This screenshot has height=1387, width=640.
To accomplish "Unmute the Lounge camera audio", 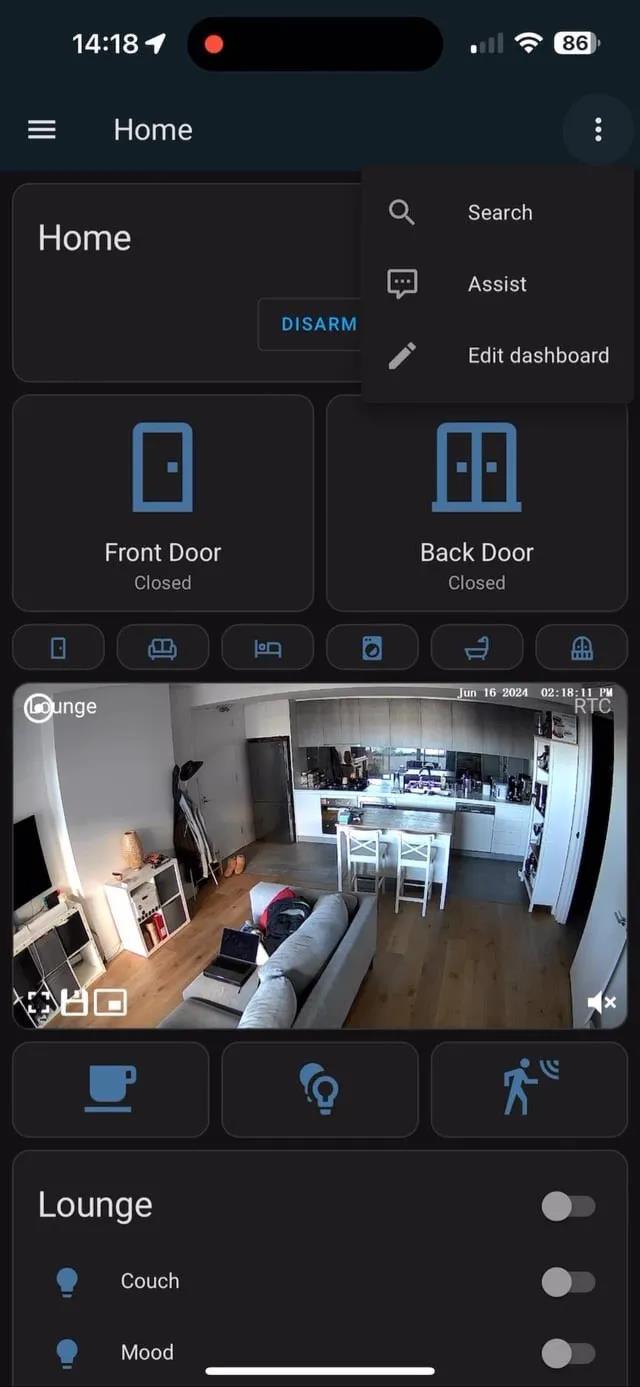I will pyautogui.click(x=600, y=1002).
